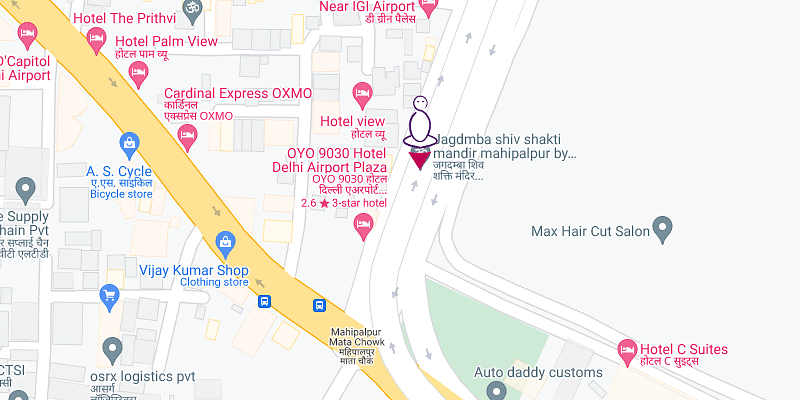Select the Max Hair Cut Salon pin
The height and width of the screenshot is (400, 800).
click(x=662, y=229)
